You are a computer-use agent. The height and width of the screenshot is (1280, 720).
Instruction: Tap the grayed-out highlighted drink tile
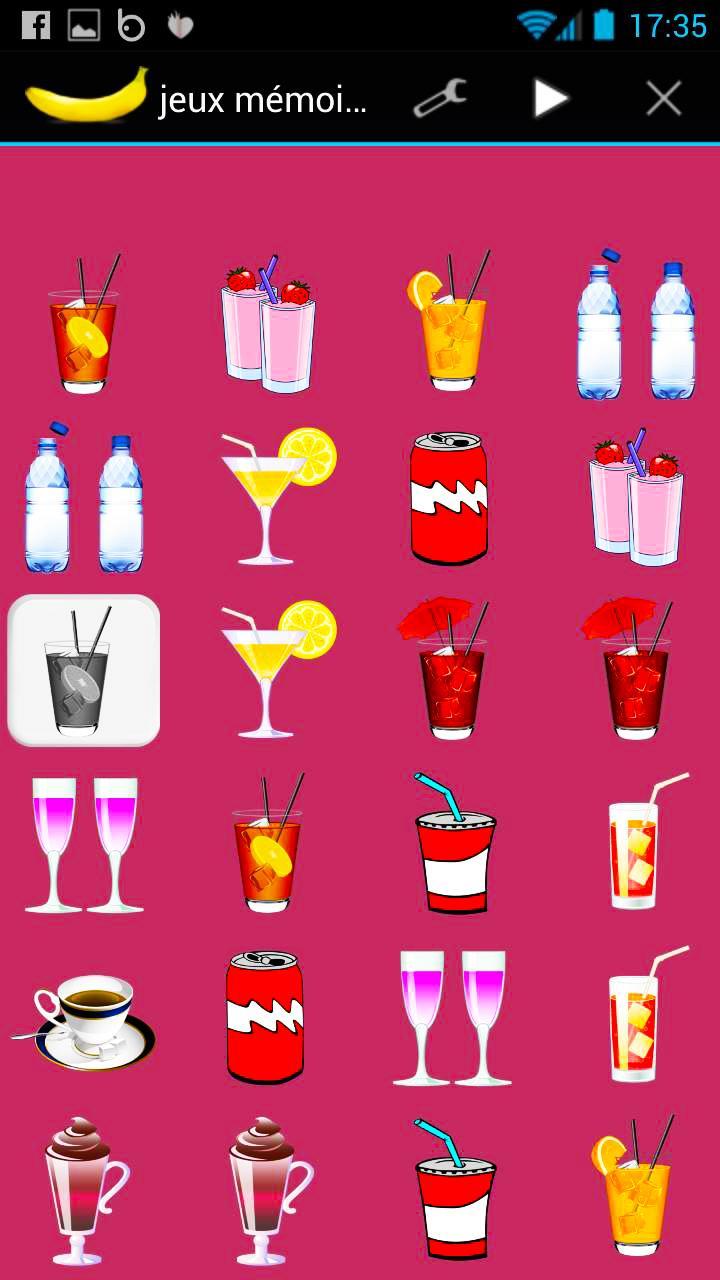83,670
